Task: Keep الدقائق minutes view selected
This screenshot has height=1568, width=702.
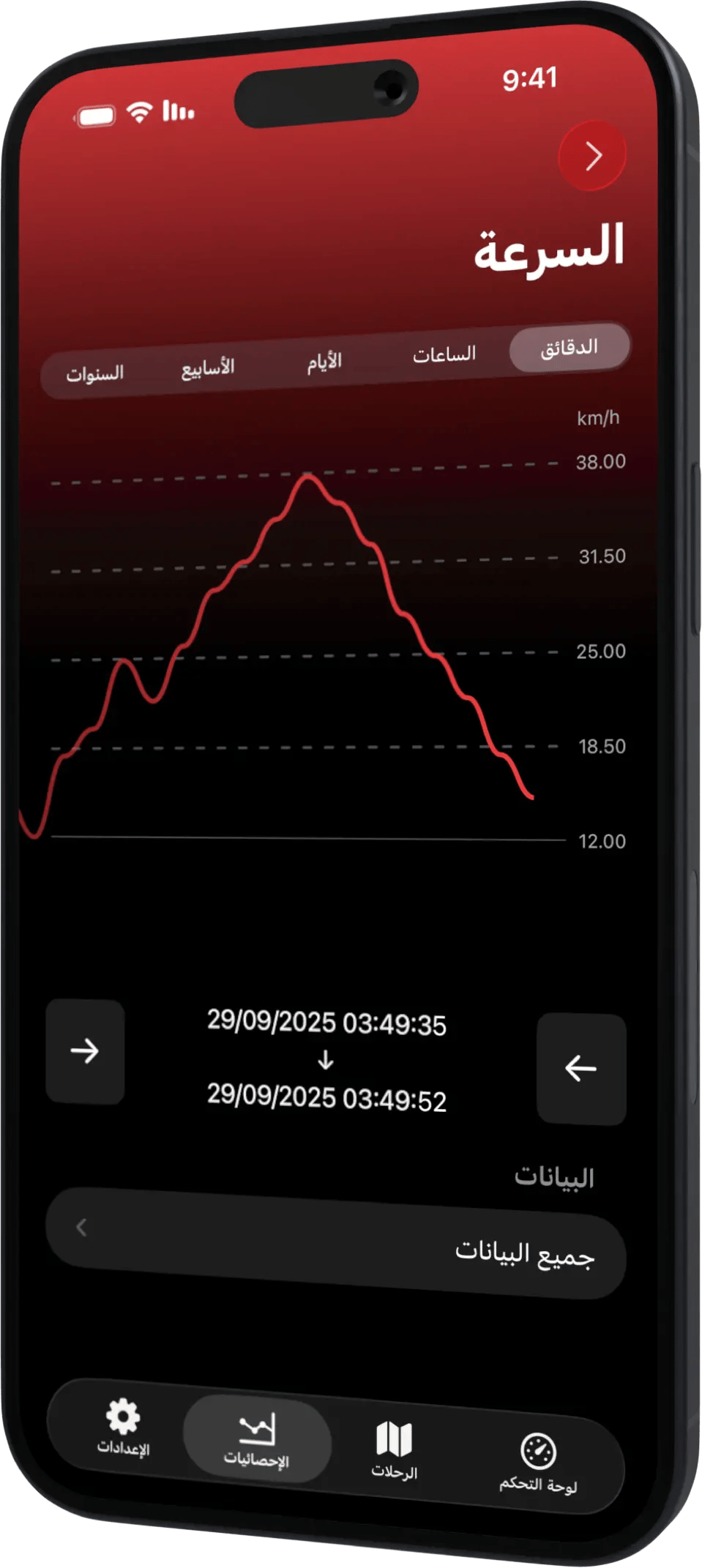Action: [x=569, y=347]
